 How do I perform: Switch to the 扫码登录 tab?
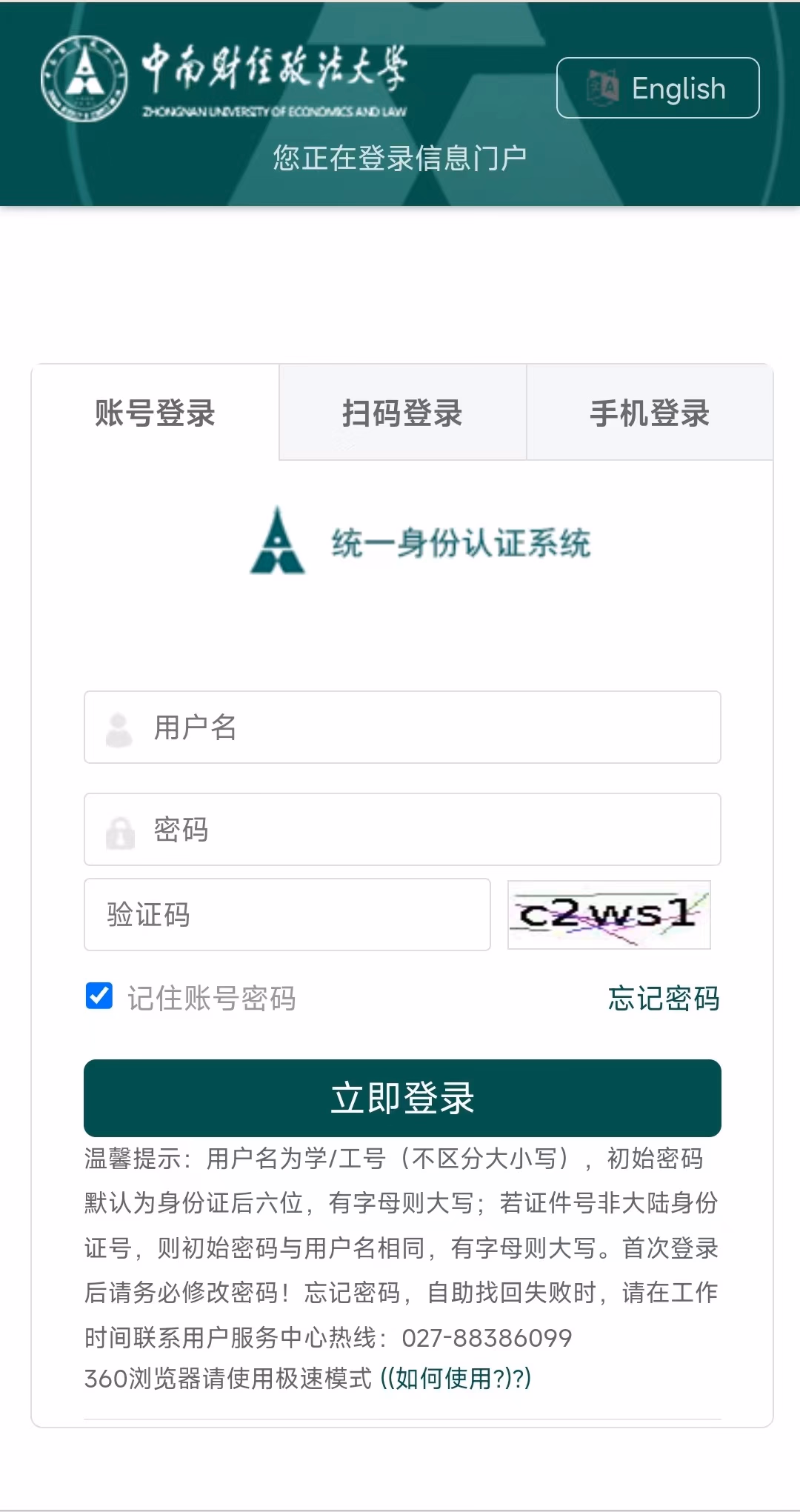tap(402, 413)
